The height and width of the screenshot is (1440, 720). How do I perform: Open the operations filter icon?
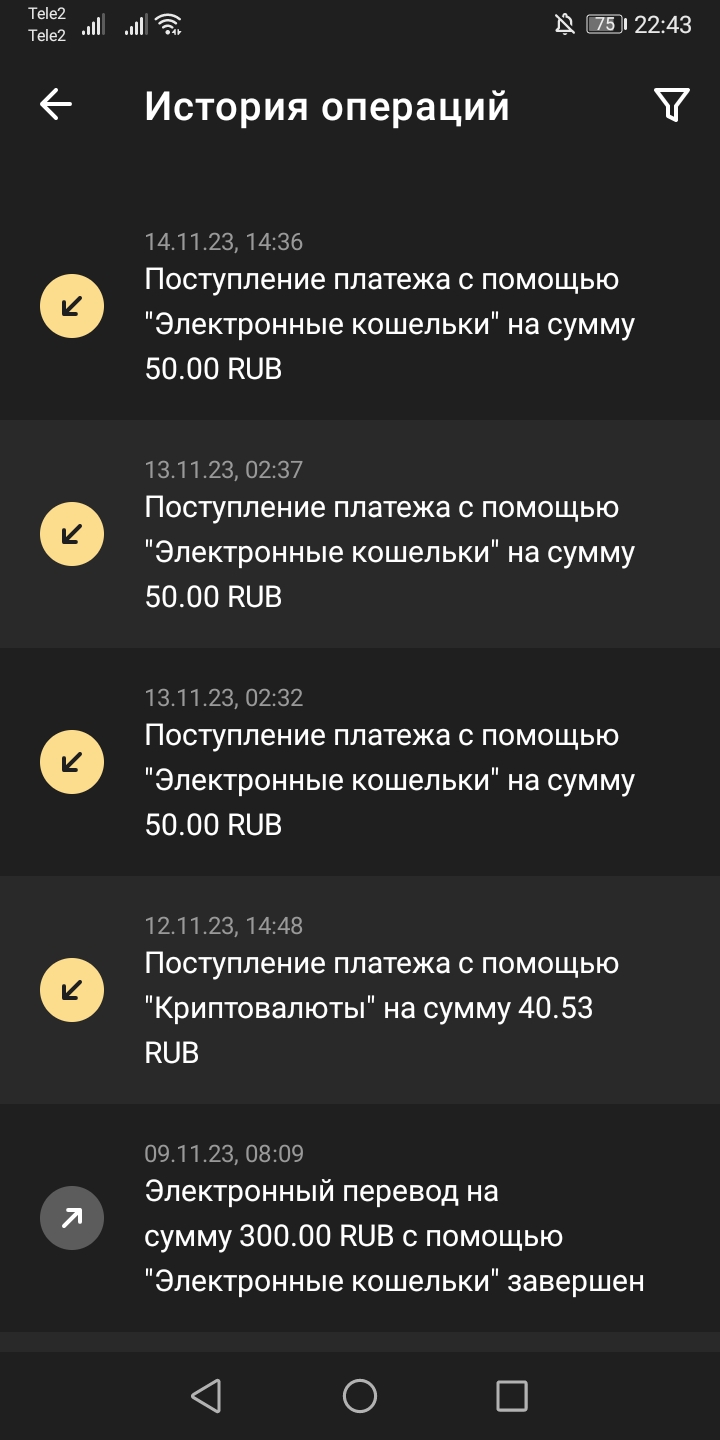(671, 105)
